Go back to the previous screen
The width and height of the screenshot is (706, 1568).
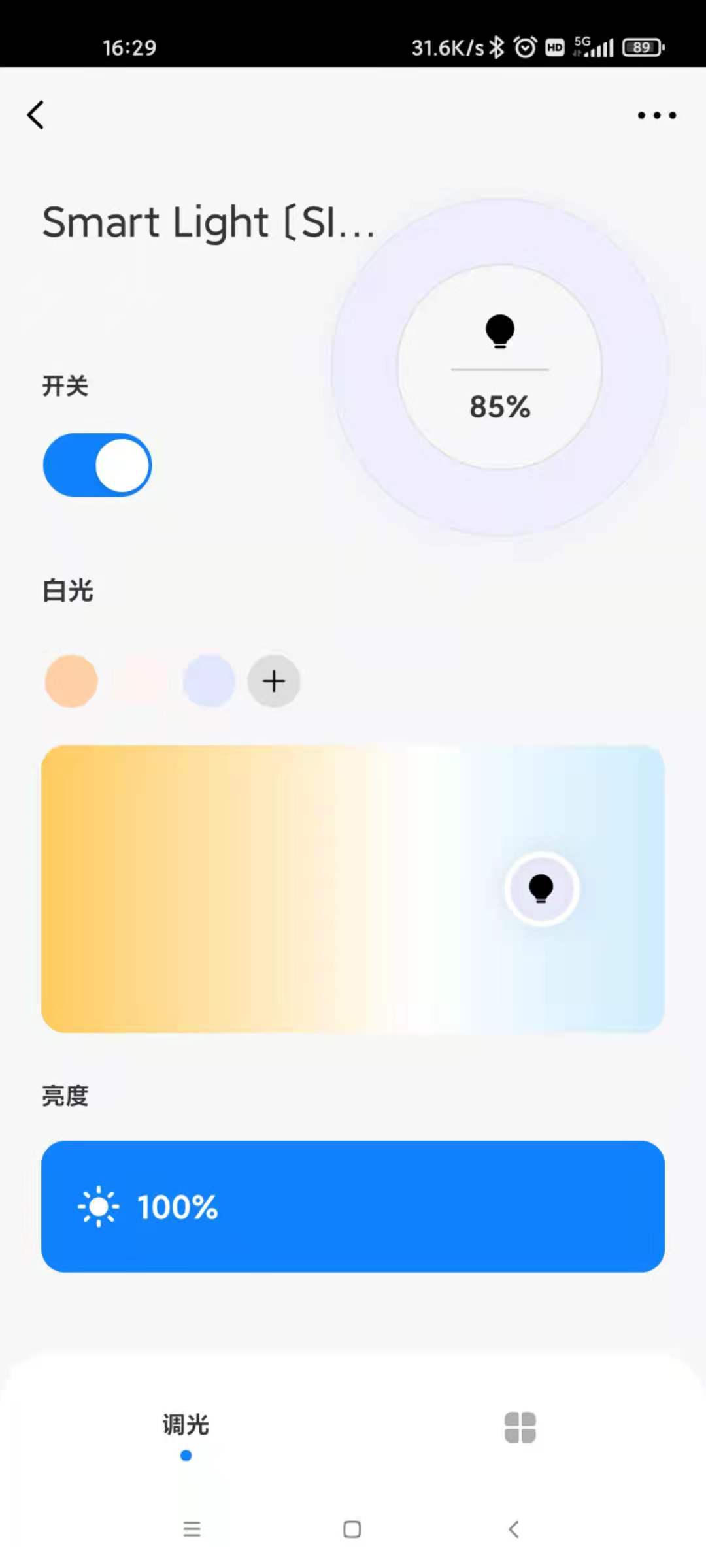36,115
